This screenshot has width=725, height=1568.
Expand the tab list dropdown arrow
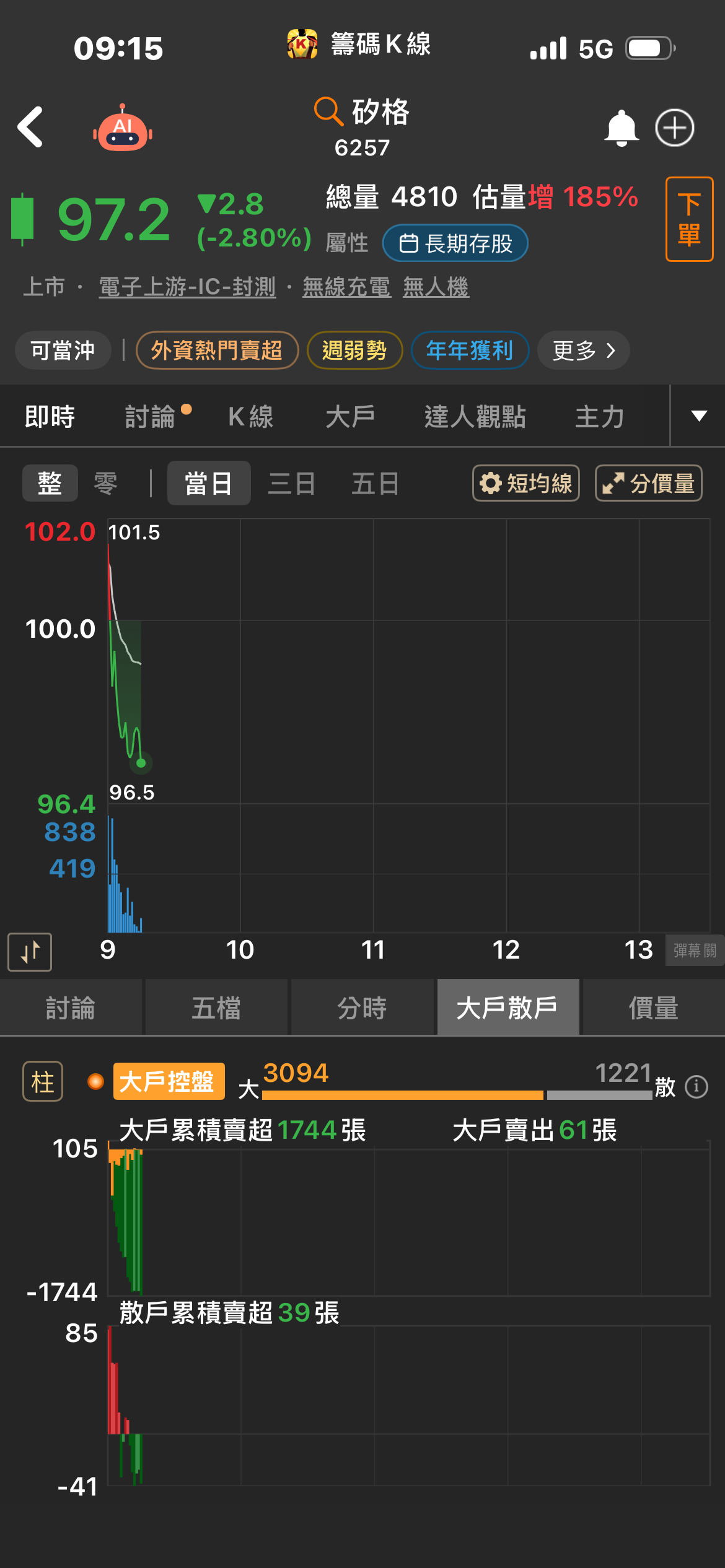(x=698, y=416)
